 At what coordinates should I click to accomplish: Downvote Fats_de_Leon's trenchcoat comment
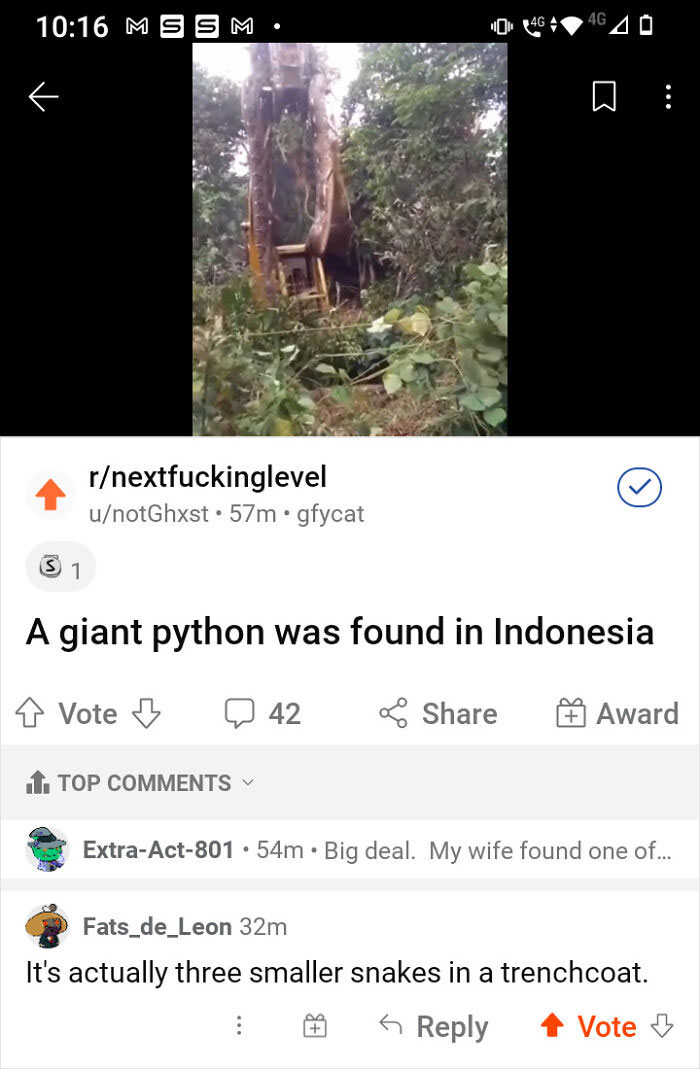pyautogui.click(x=661, y=1026)
